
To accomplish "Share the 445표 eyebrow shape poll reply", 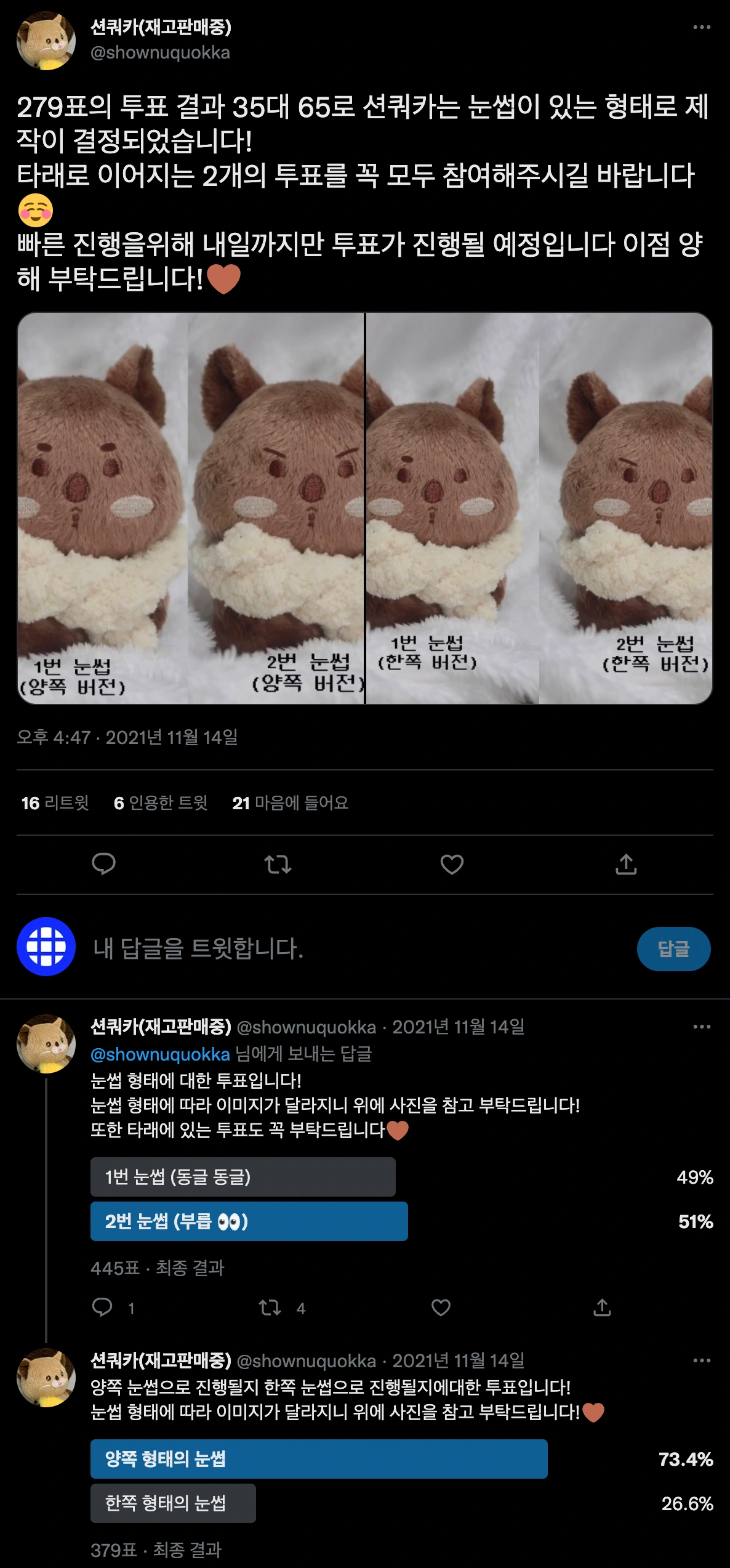I will (602, 1308).
